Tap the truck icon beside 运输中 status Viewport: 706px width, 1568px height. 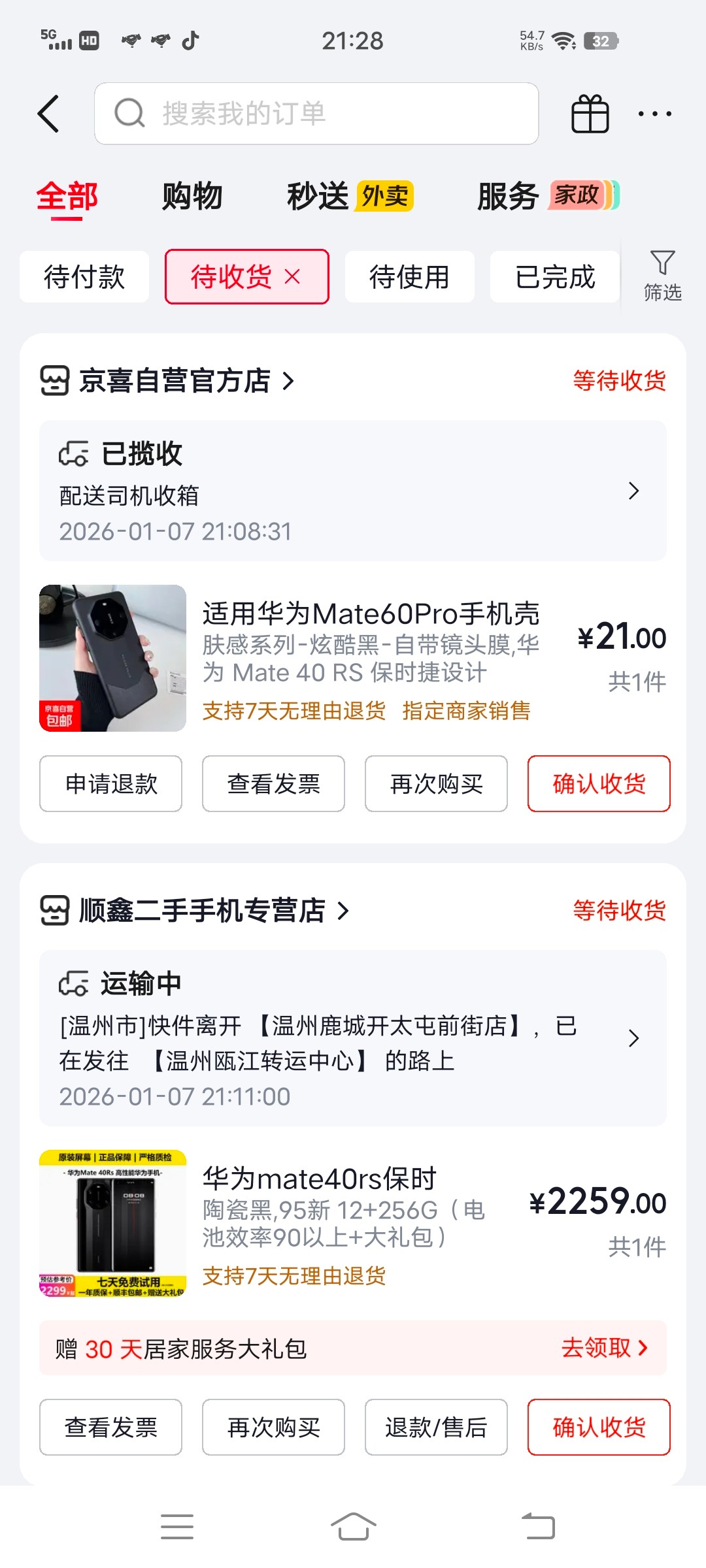[x=74, y=982]
